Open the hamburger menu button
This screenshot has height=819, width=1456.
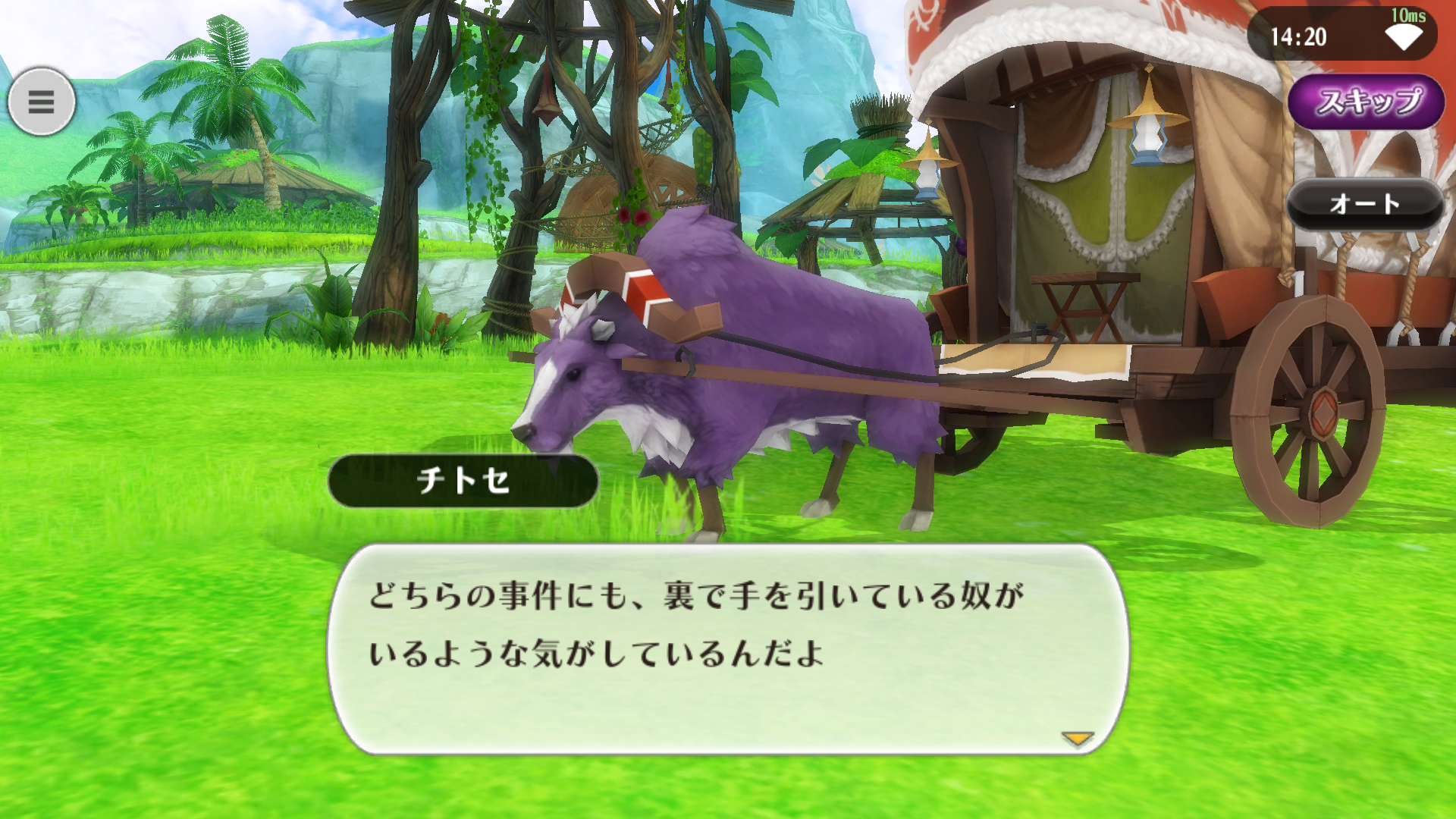(42, 102)
